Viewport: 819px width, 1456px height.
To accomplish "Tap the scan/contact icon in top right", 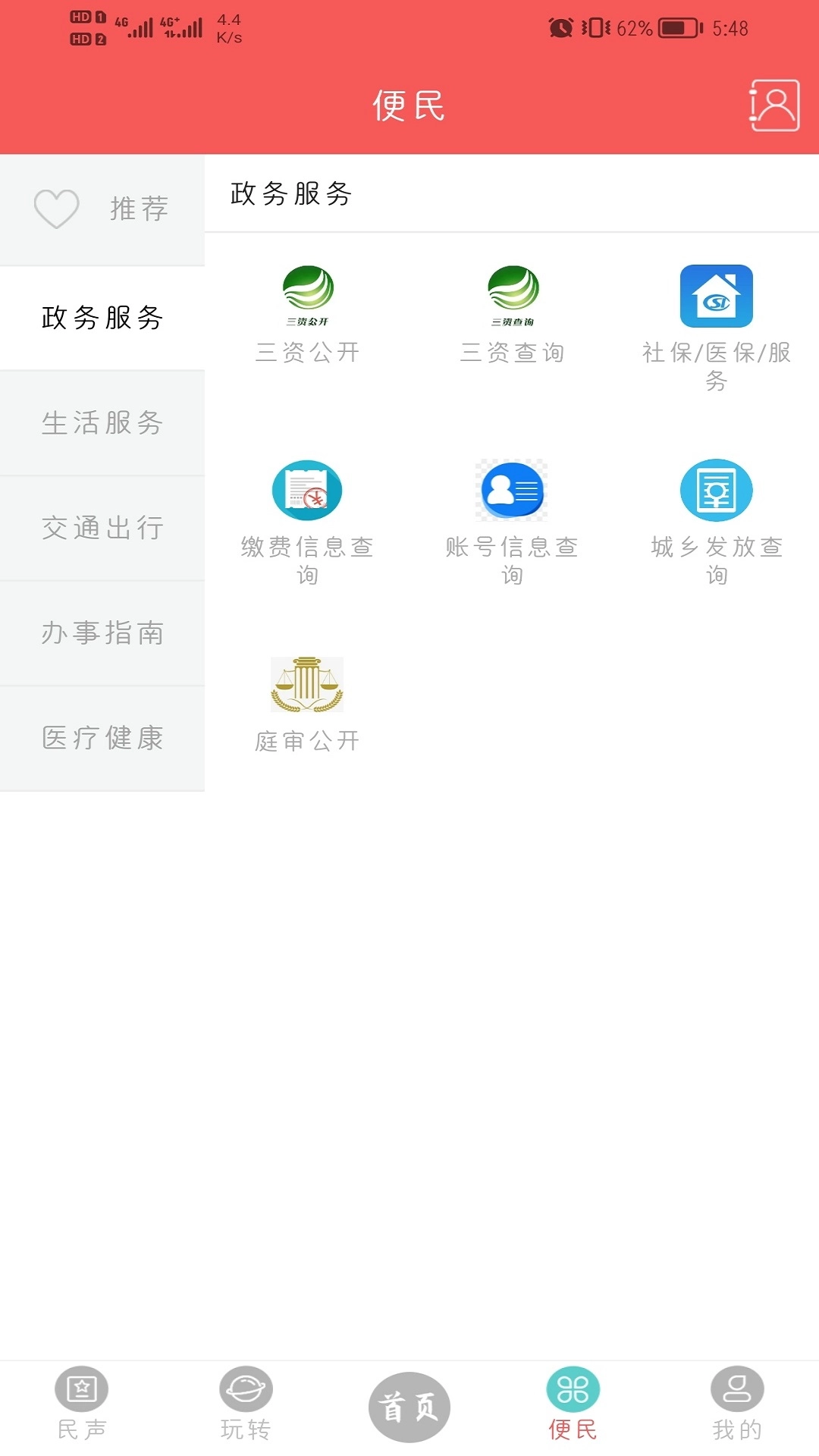I will (773, 106).
